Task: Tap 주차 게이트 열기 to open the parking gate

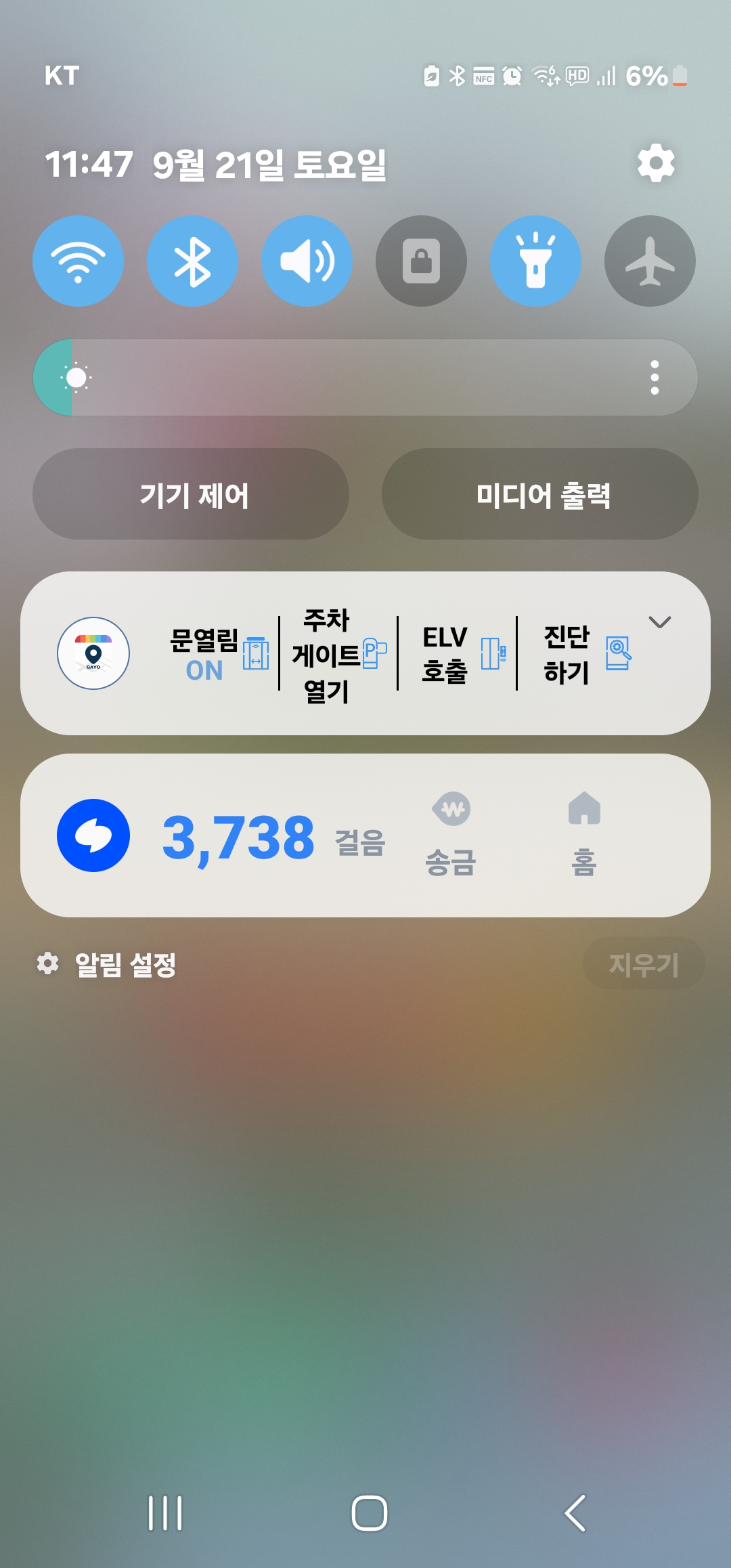Action: [x=337, y=655]
